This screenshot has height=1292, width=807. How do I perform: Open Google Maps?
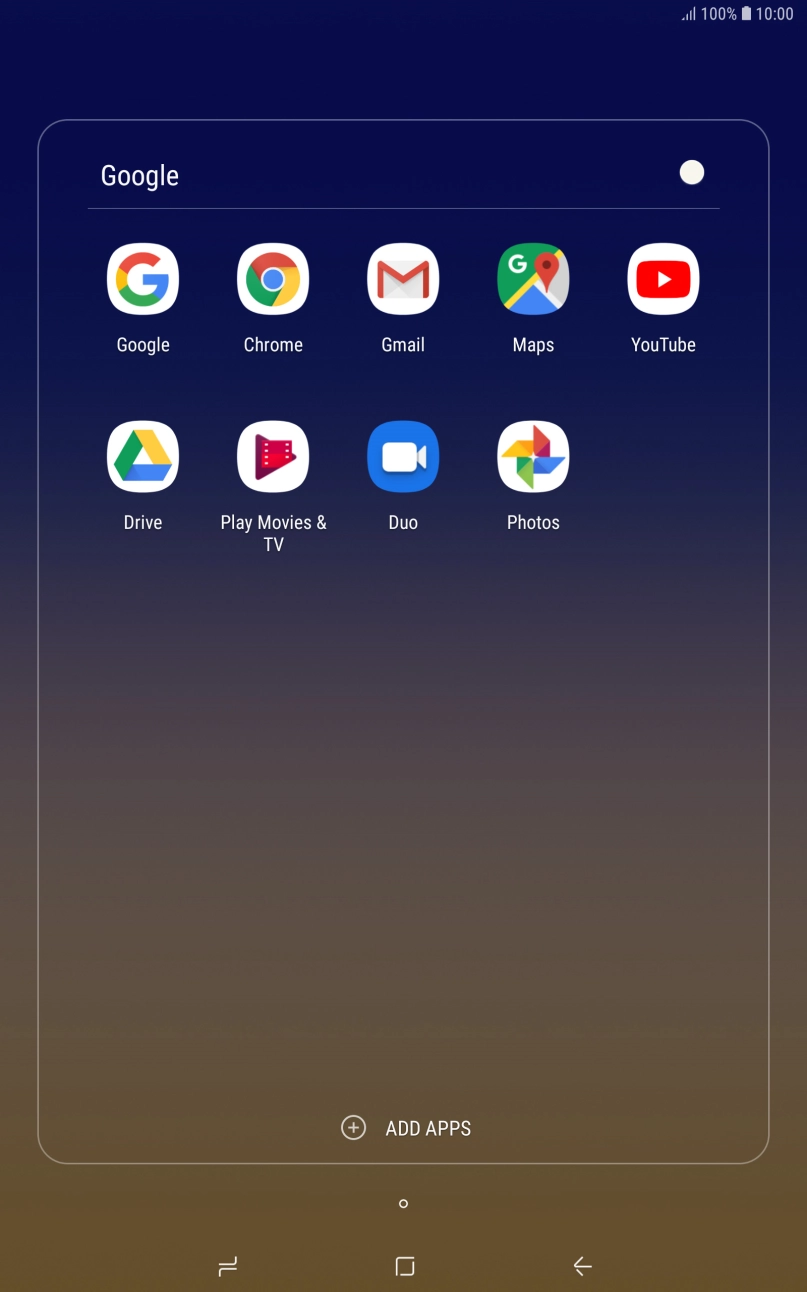click(532, 279)
